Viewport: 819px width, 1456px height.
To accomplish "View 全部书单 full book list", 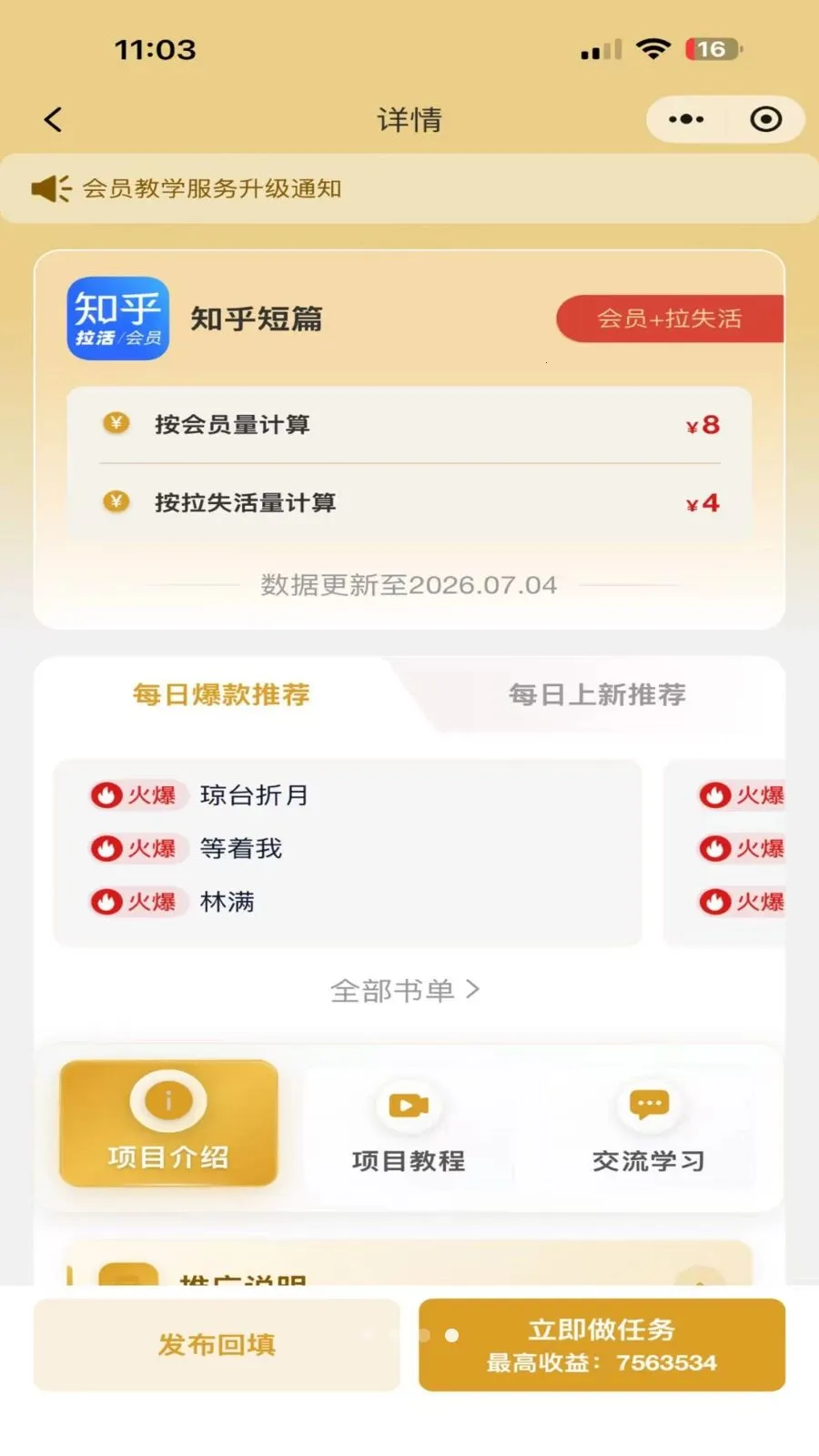I will point(405,990).
